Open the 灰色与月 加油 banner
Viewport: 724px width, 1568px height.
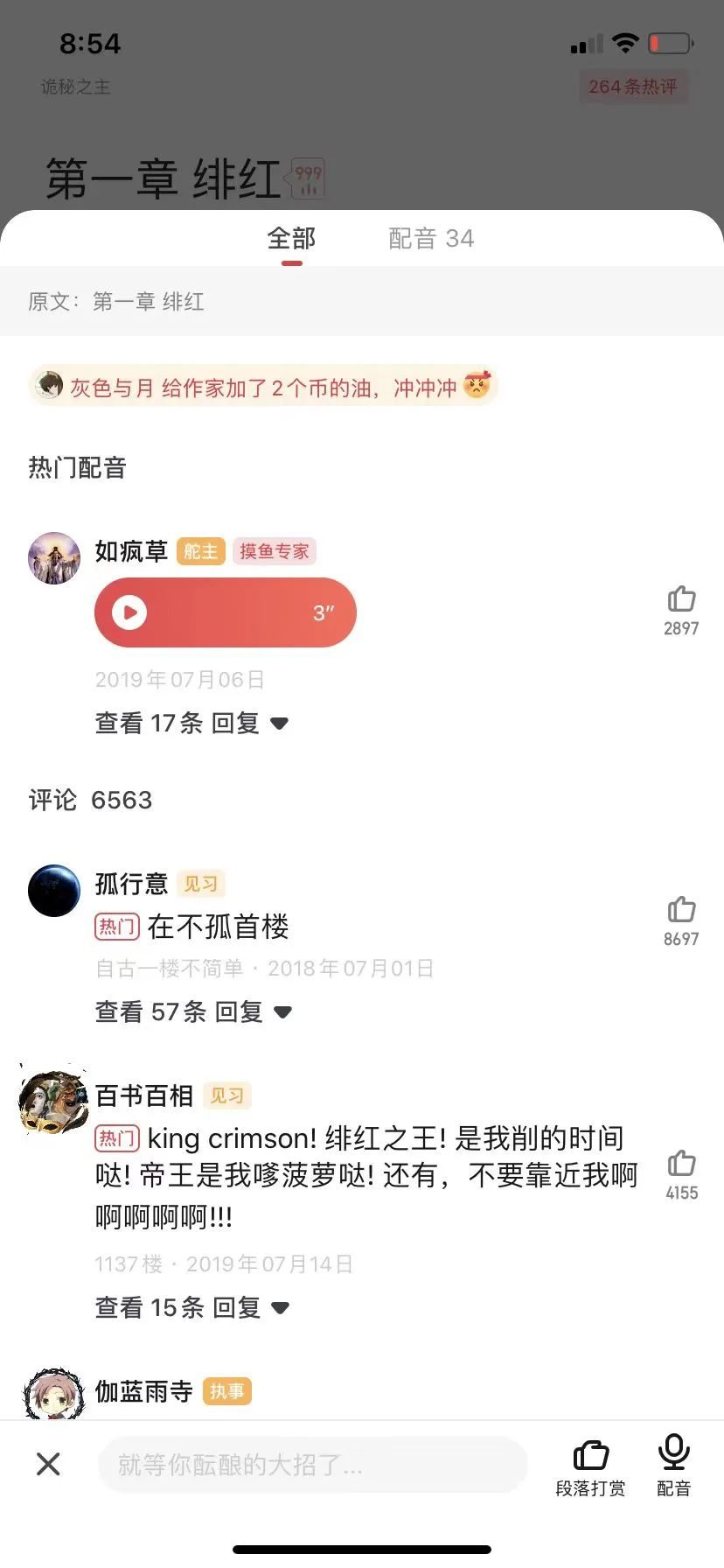pyautogui.click(x=263, y=387)
